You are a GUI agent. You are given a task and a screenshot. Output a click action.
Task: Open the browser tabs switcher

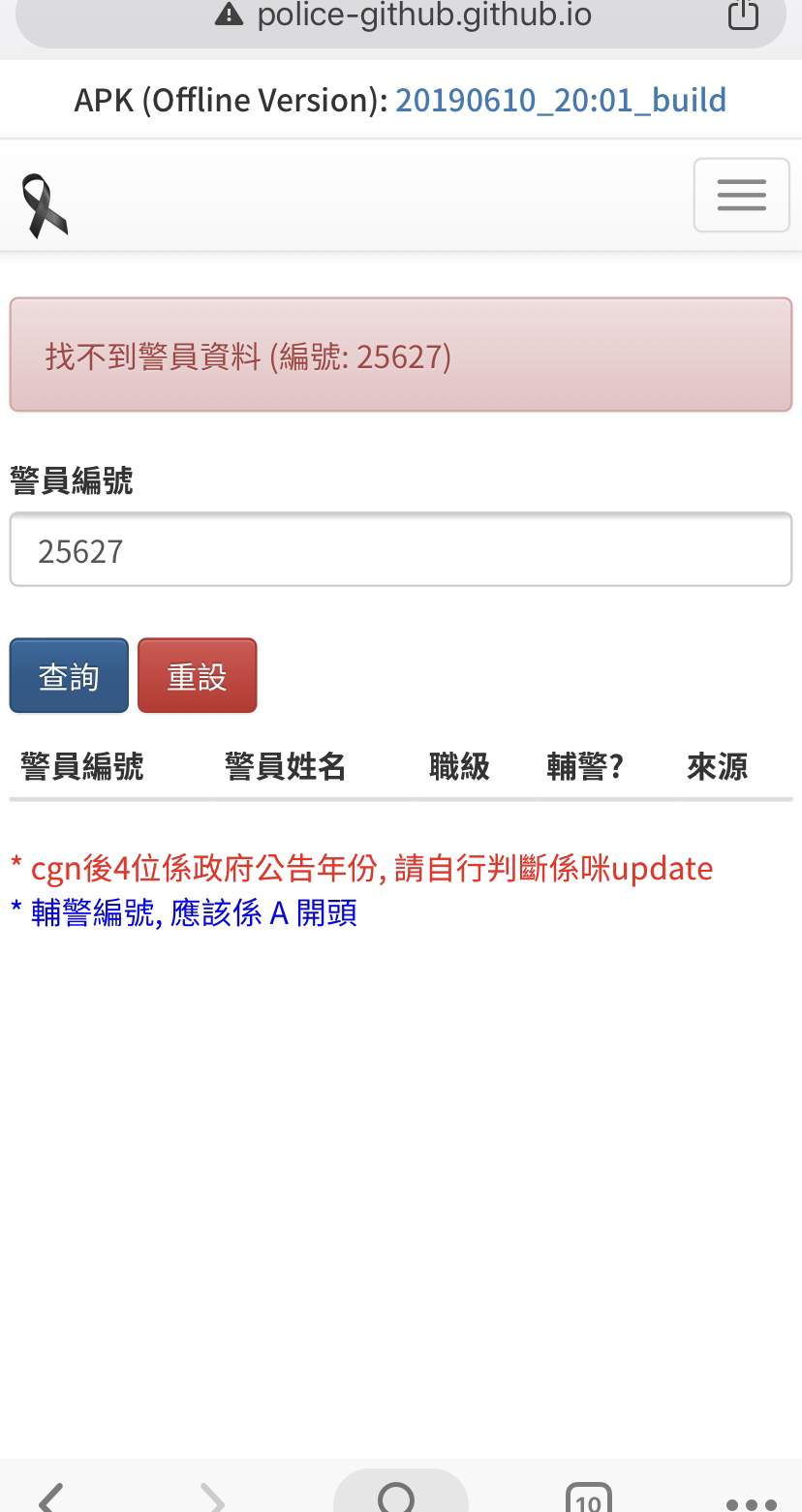[x=588, y=1498]
